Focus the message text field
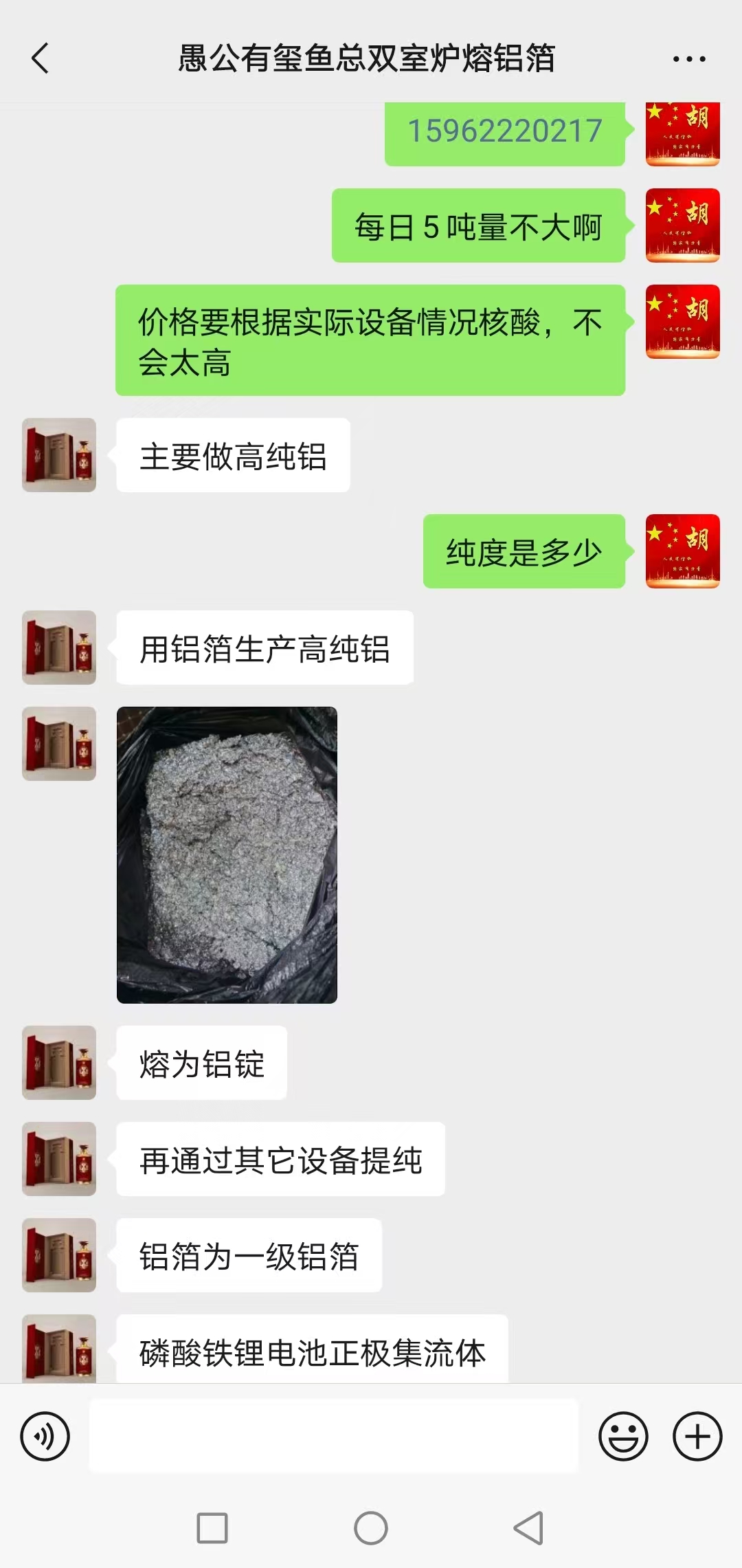This screenshot has height=1568, width=742. pos(334,1436)
